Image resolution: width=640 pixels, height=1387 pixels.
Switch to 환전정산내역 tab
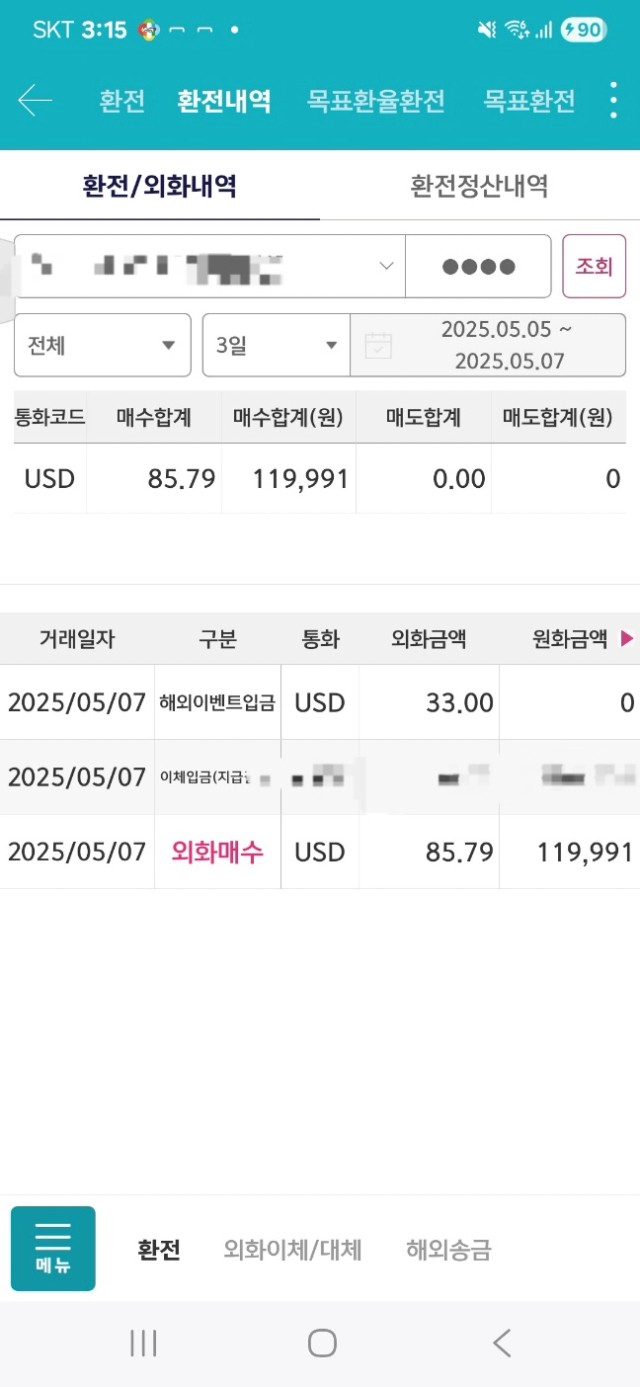[x=479, y=186]
